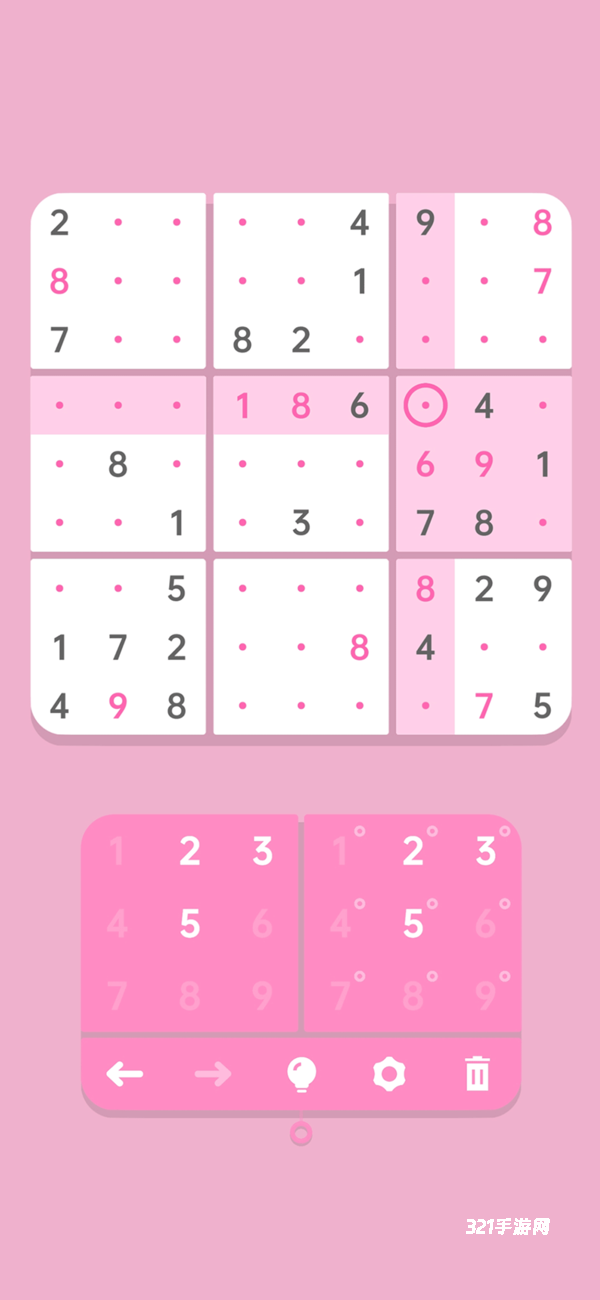This screenshot has width=600, height=1300.
Task: Tap the small ring handle below keypad
Action: tap(300, 1134)
